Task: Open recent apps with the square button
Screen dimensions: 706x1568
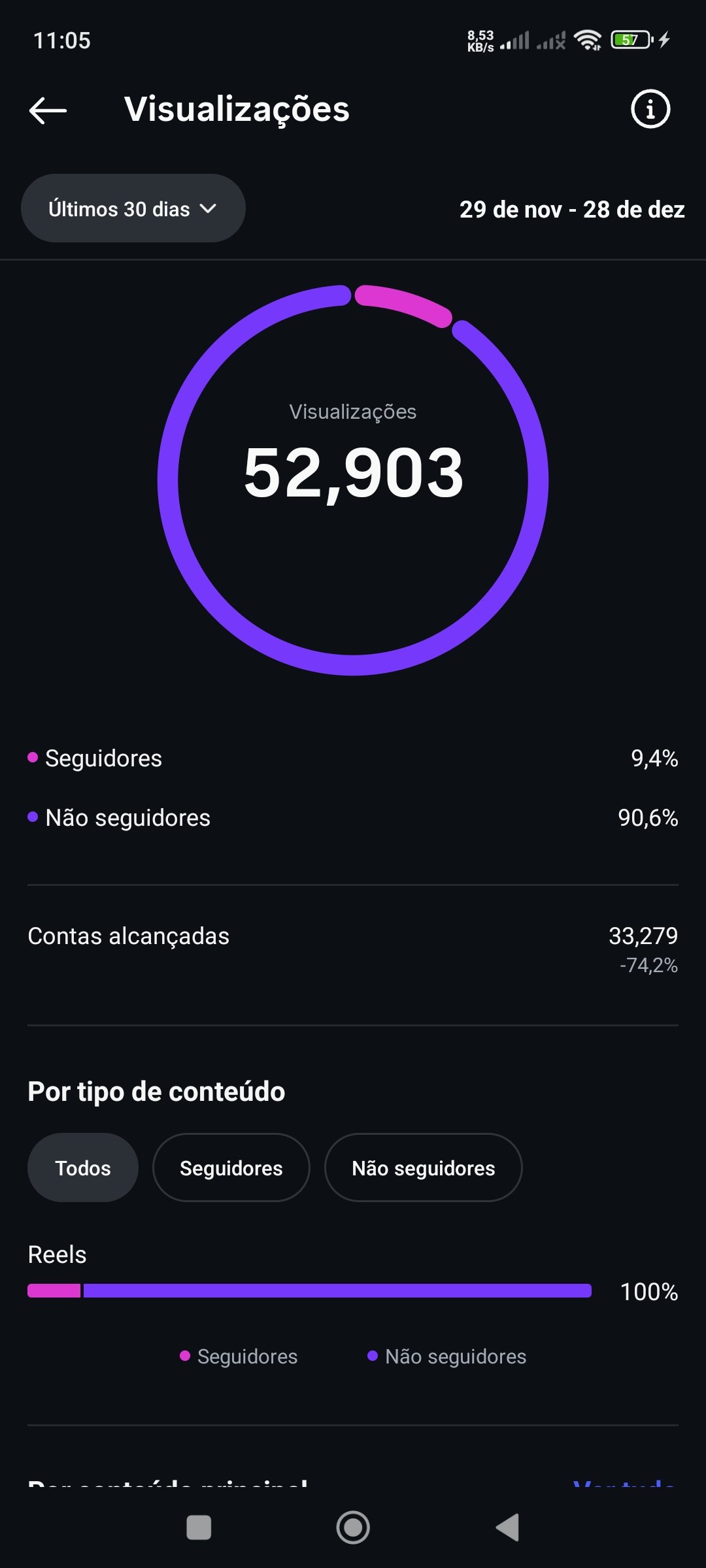Action: [x=199, y=1527]
